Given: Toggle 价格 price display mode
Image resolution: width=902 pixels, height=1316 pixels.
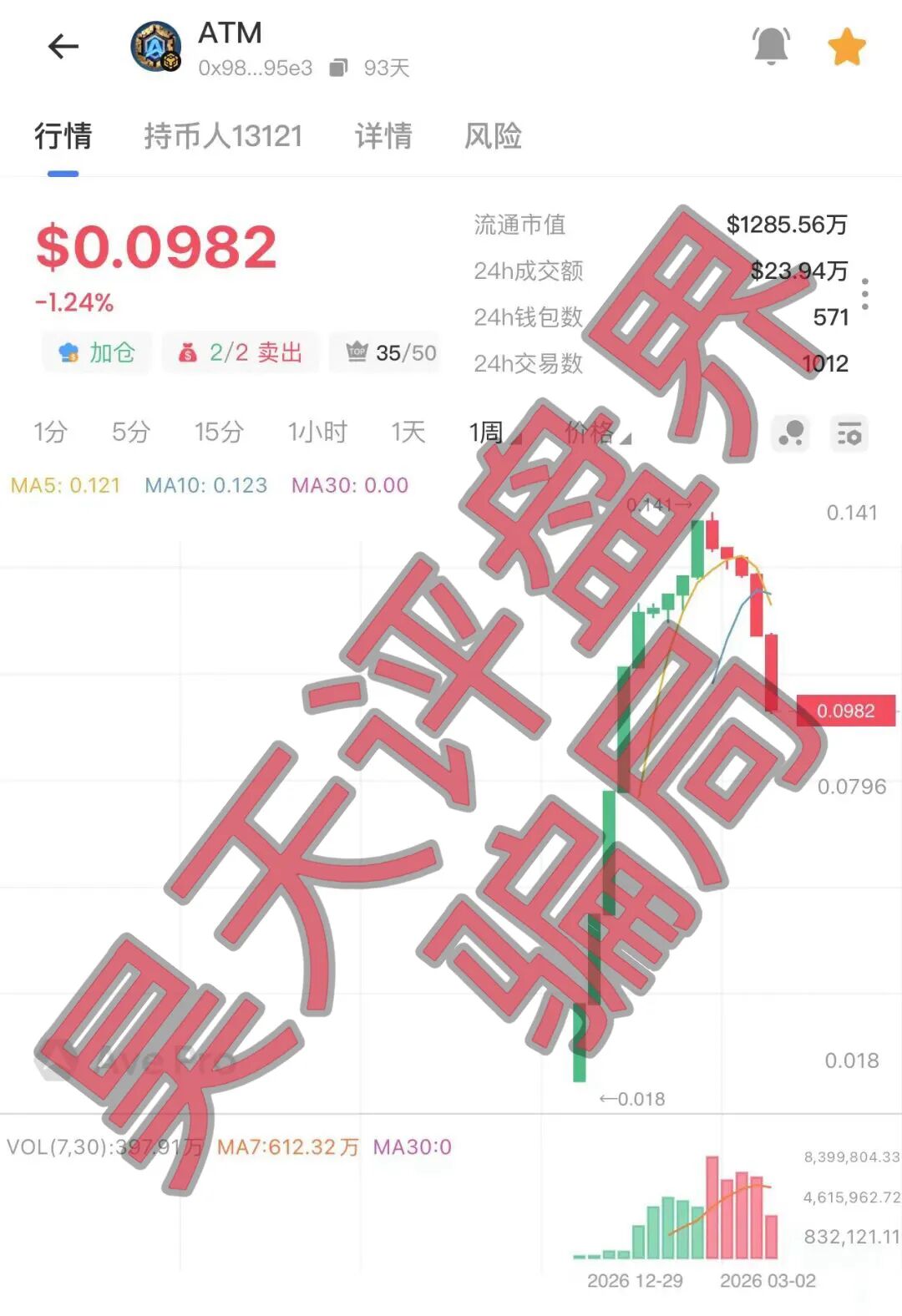Looking at the screenshot, I should point(591,433).
